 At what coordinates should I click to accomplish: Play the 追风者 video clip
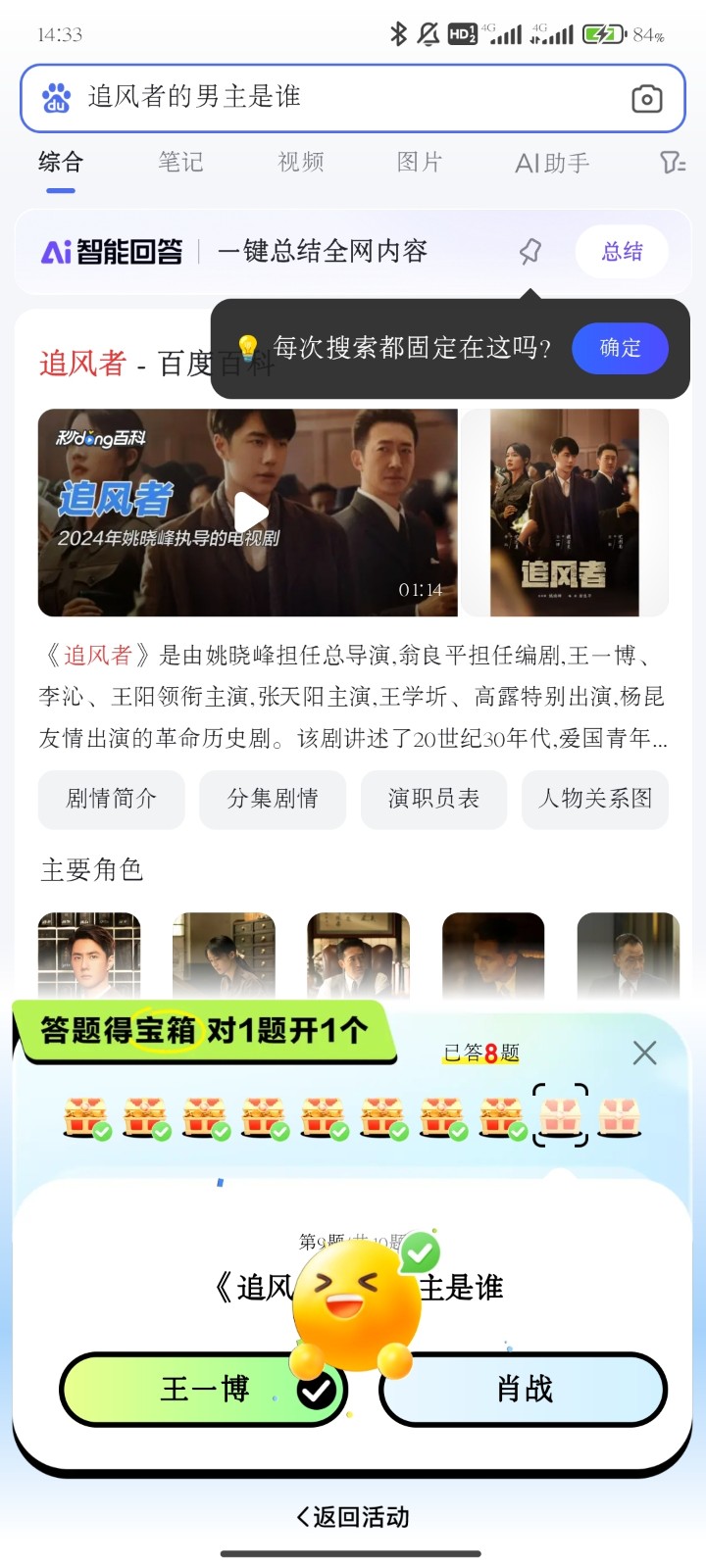(248, 513)
